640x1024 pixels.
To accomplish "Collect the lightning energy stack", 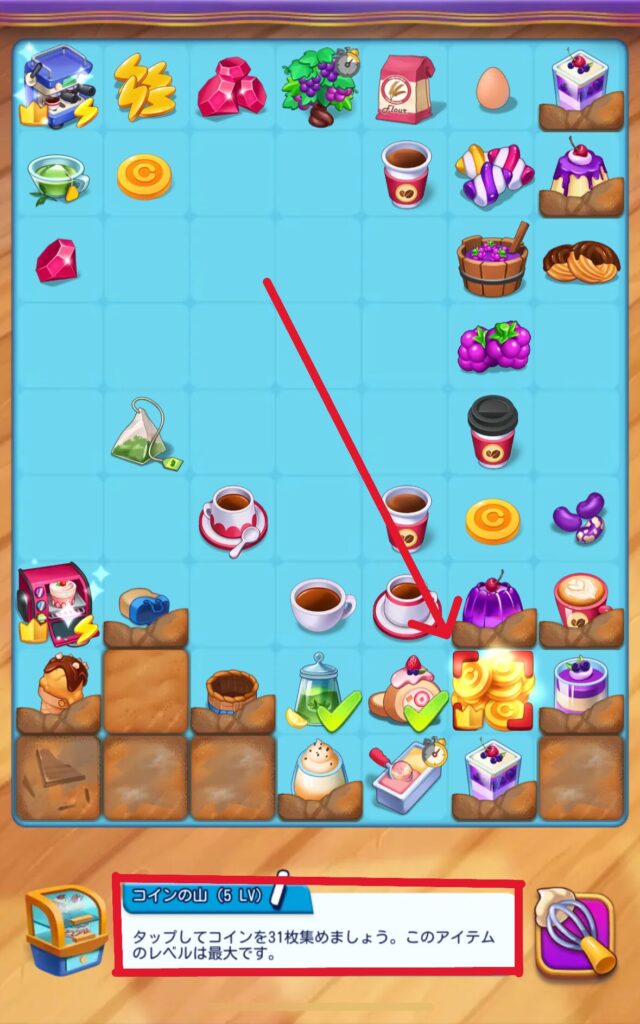I will (x=143, y=86).
